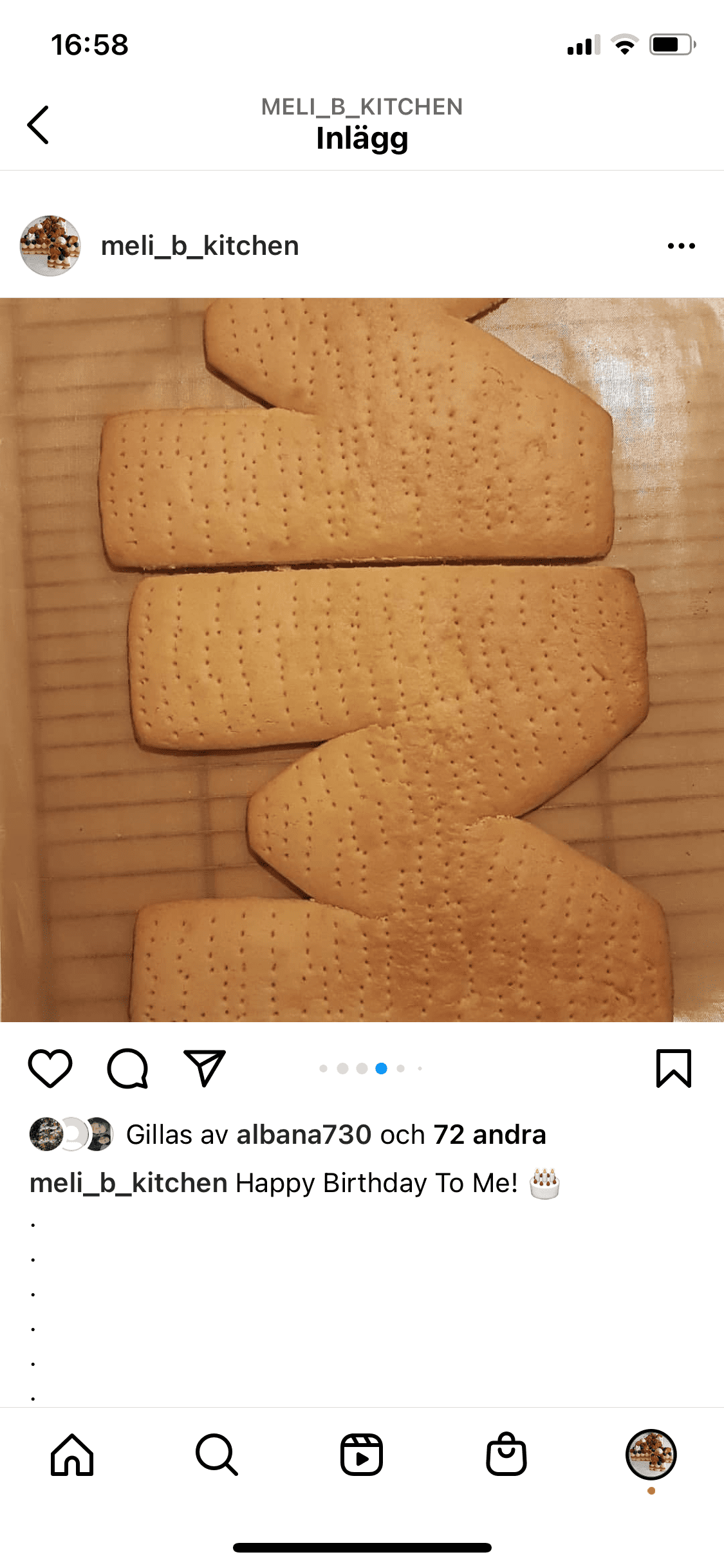Image resolution: width=724 pixels, height=1568 pixels.
Task: Go to the Home tab
Action: pyautogui.click(x=72, y=1455)
